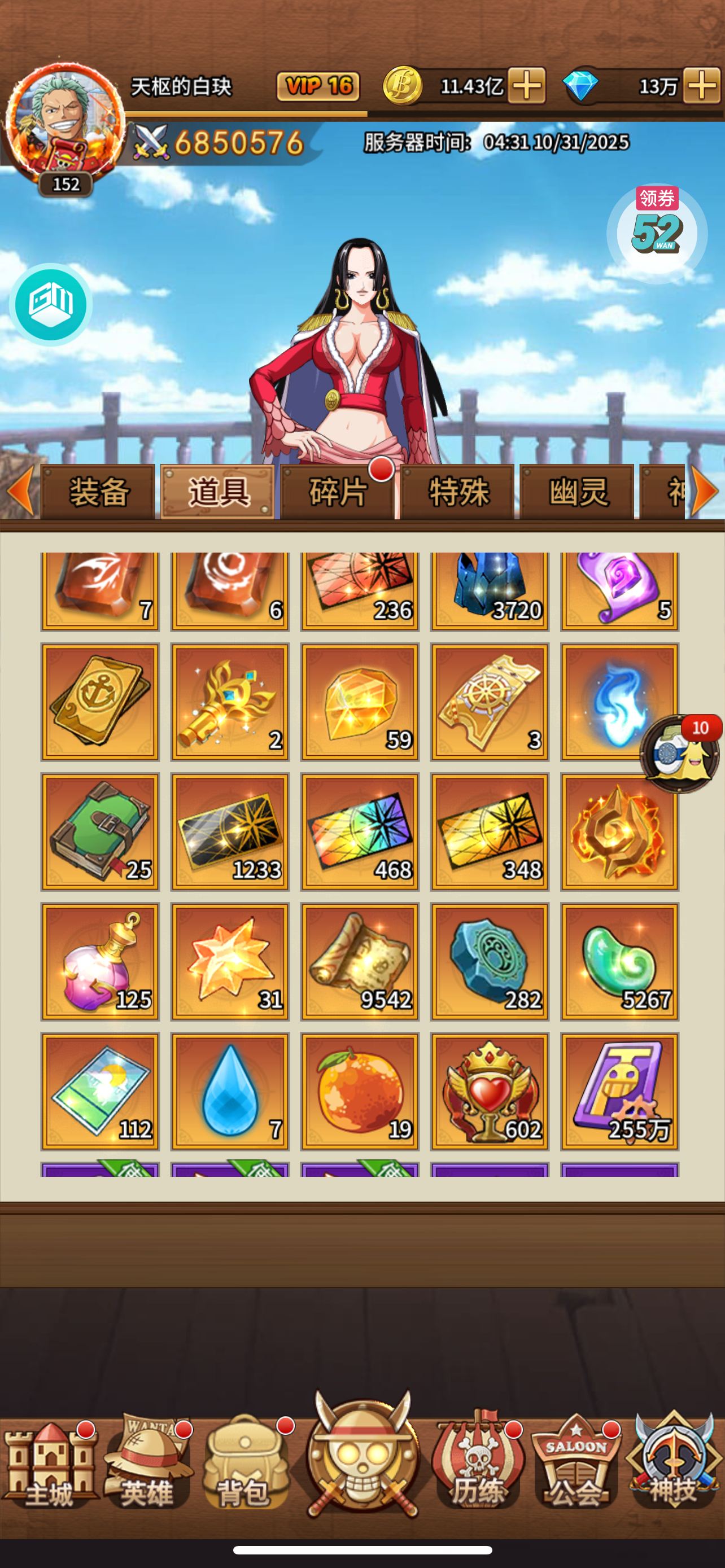The height and width of the screenshot is (1568, 725).
Task: Switch to the 碎片 tab
Action: click(338, 492)
